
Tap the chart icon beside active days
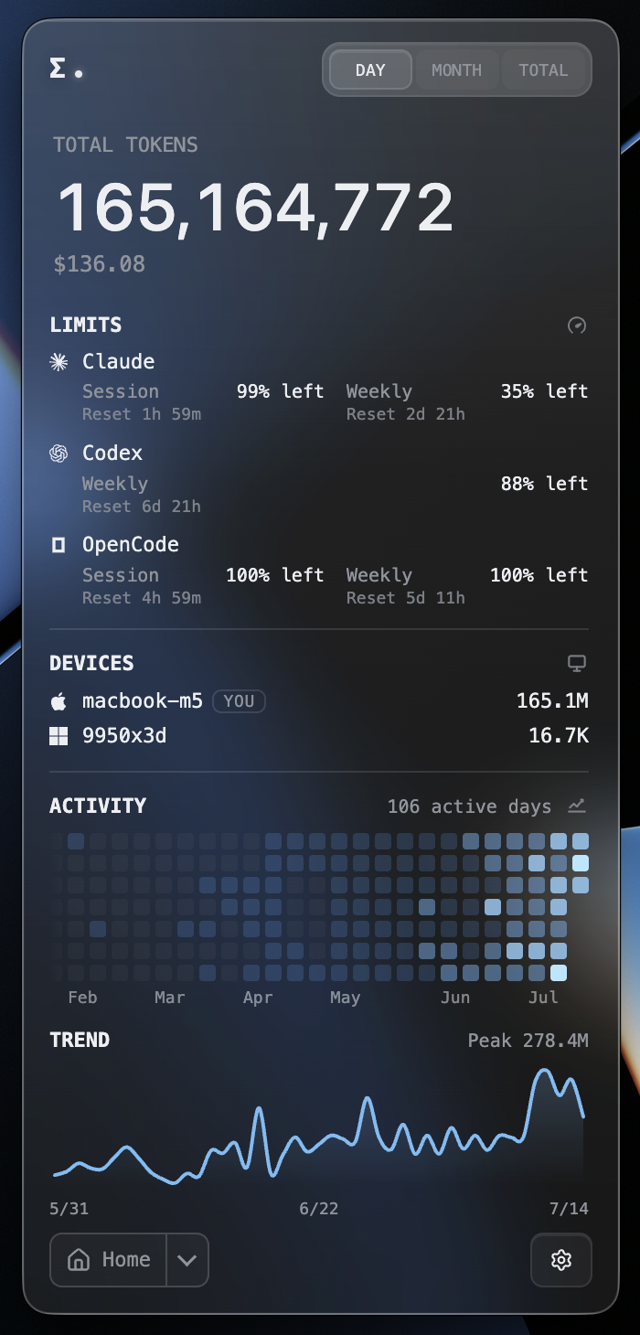coord(577,805)
